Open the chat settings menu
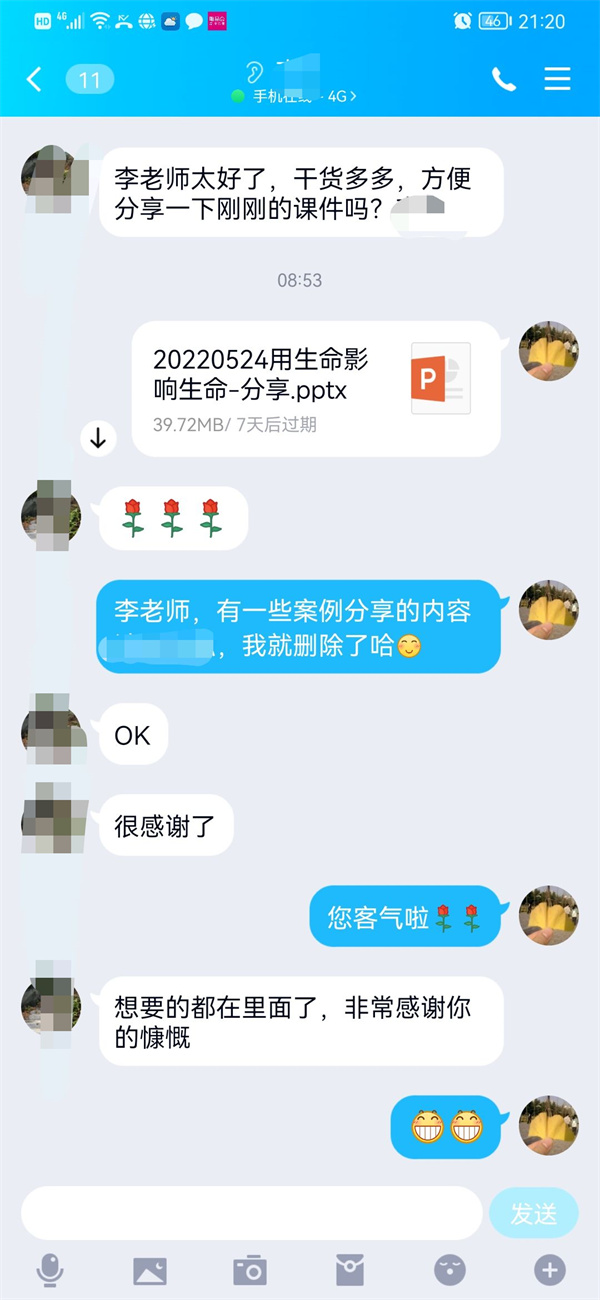The height and width of the screenshot is (1300, 600). [557, 79]
